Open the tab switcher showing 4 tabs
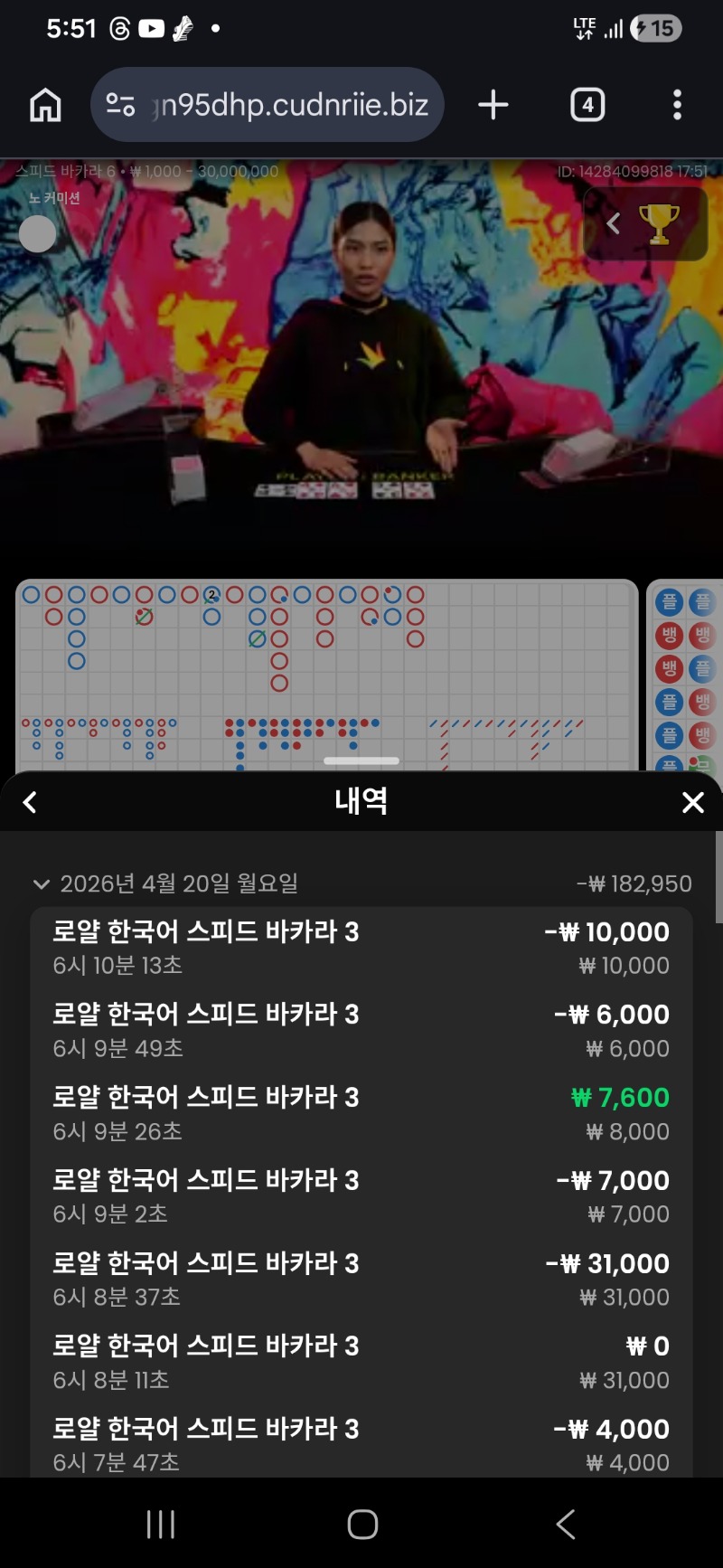 (x=587, y=105)
